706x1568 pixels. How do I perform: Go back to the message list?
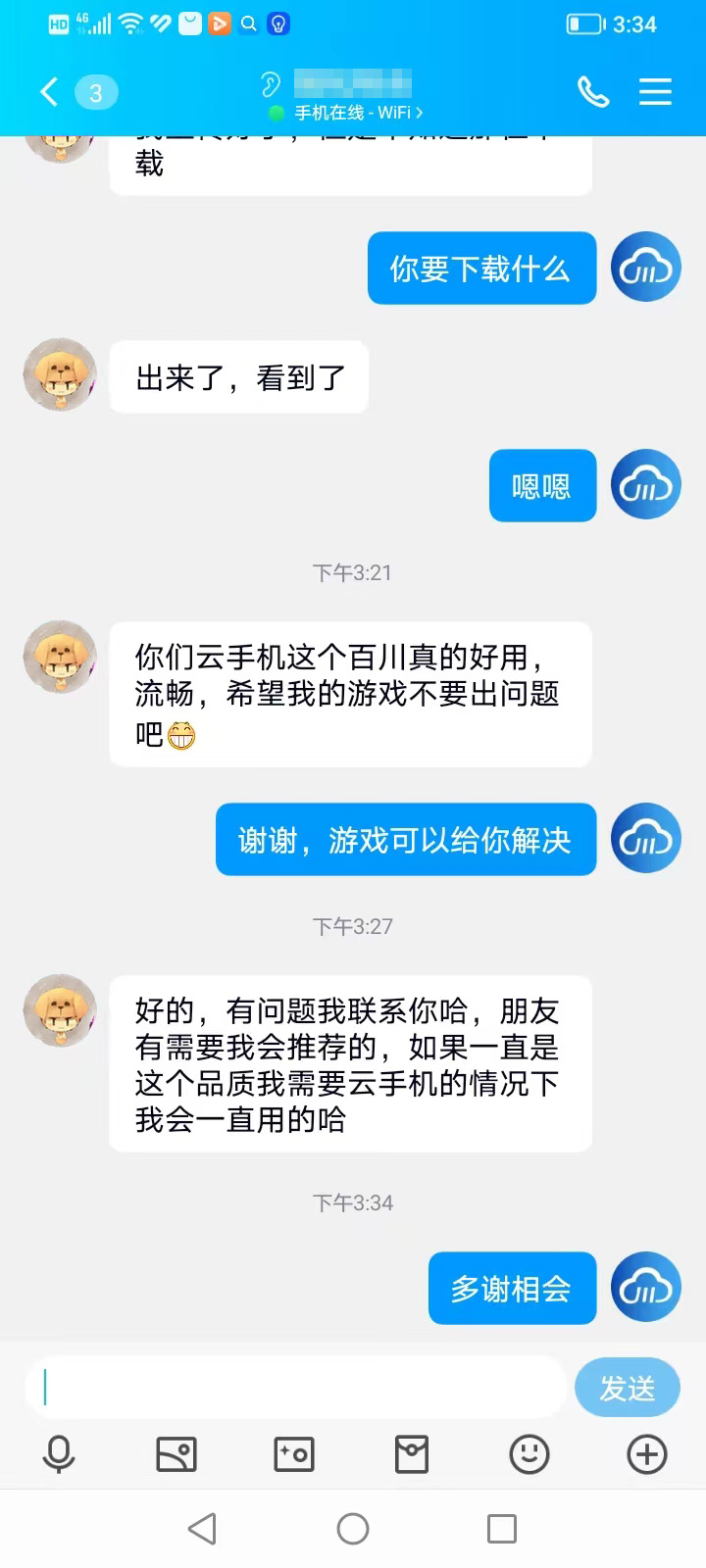(49, 93)
